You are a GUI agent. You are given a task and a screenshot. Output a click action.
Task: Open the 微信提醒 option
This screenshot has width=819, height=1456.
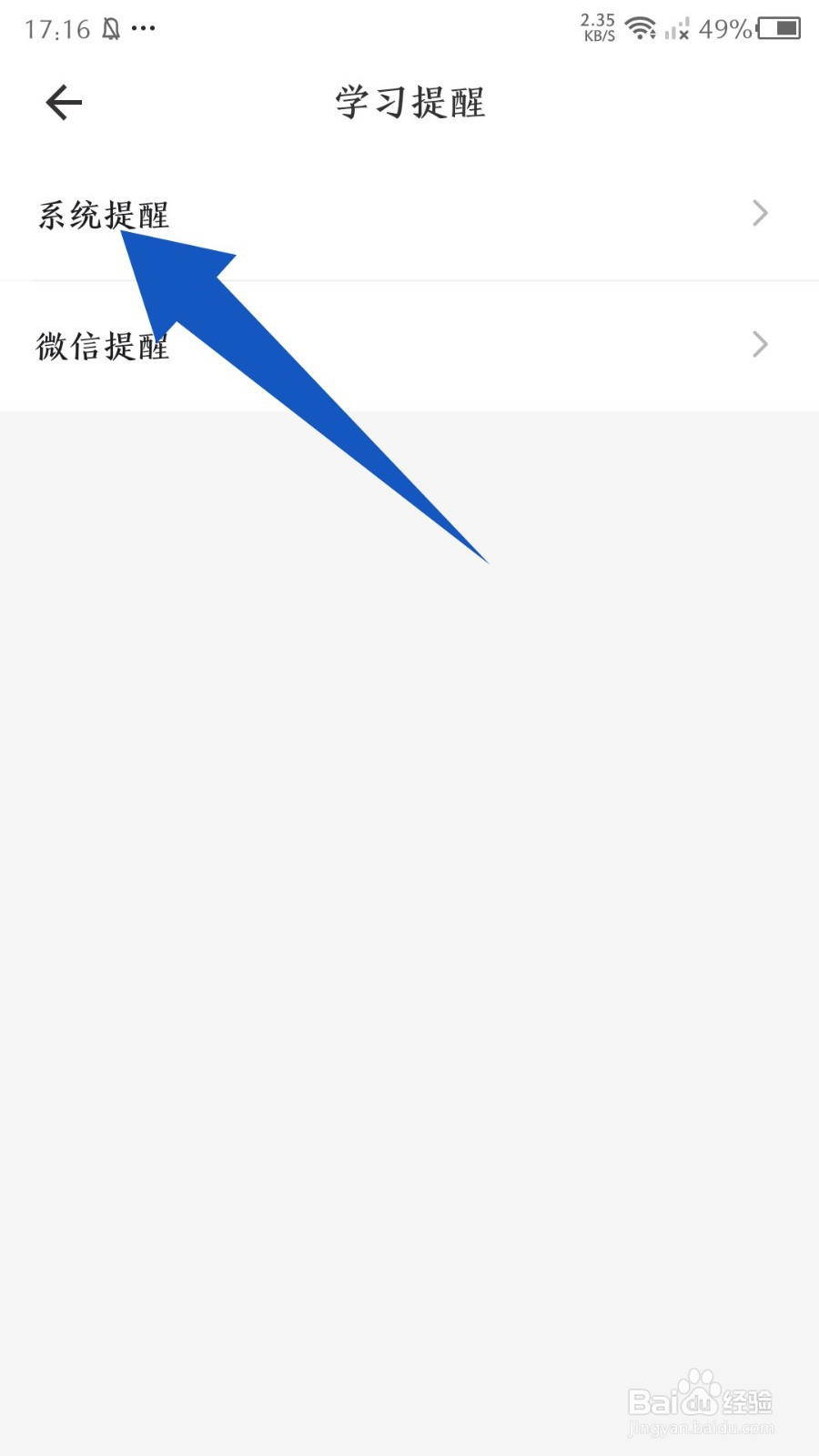tap(103, 346)
